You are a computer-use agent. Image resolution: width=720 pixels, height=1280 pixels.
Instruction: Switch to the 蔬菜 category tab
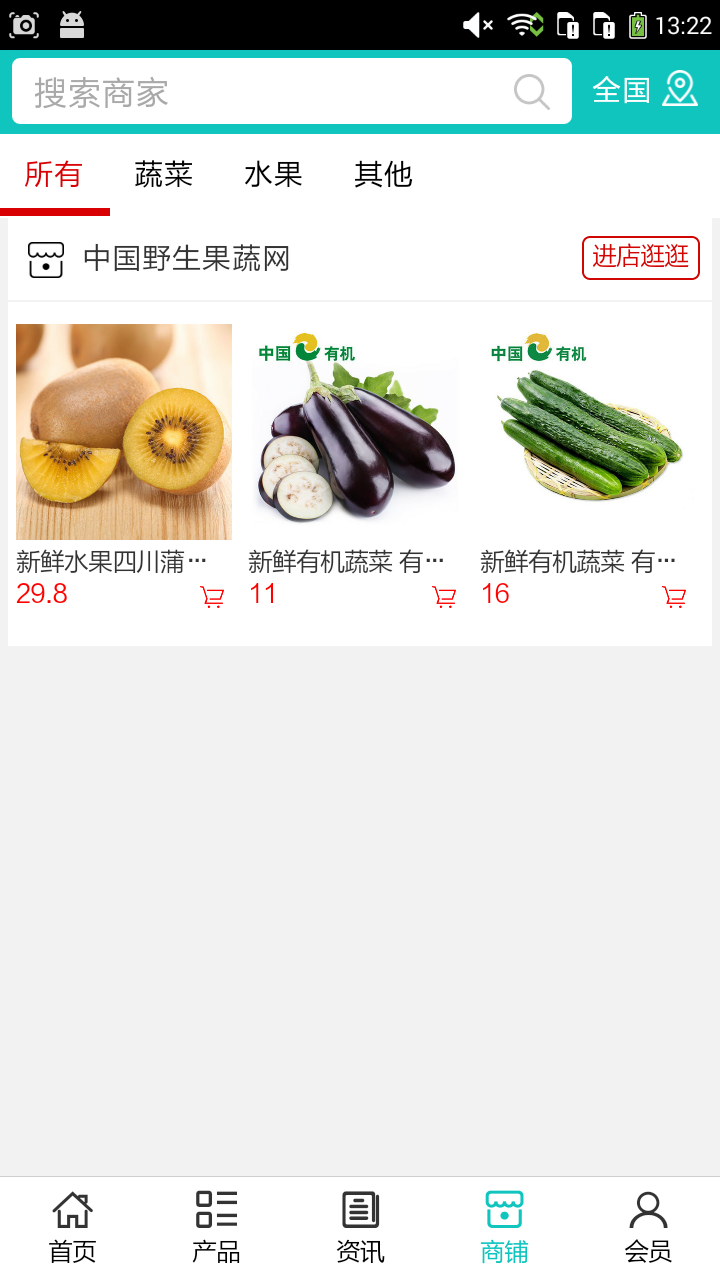(164, 175)
